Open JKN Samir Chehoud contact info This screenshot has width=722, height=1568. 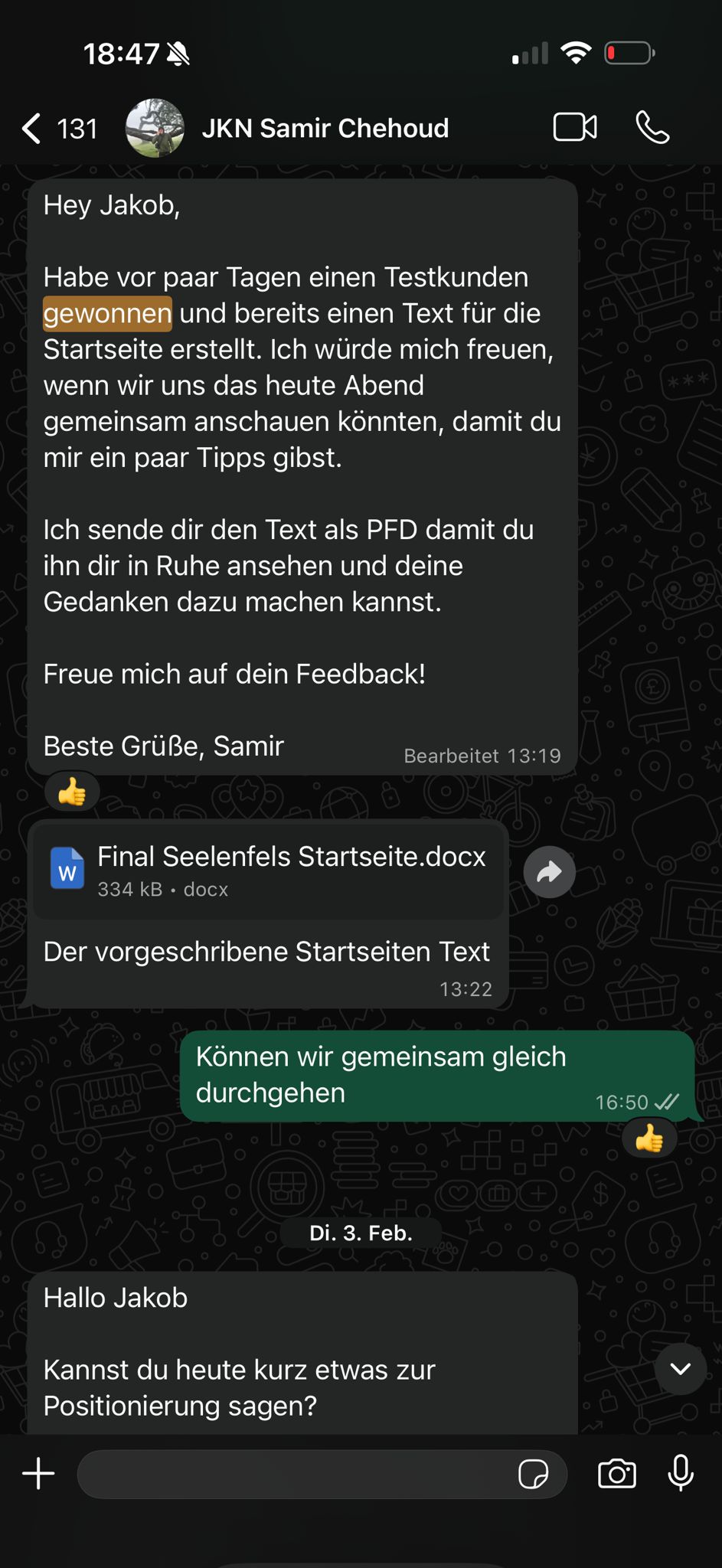point(325,129)
